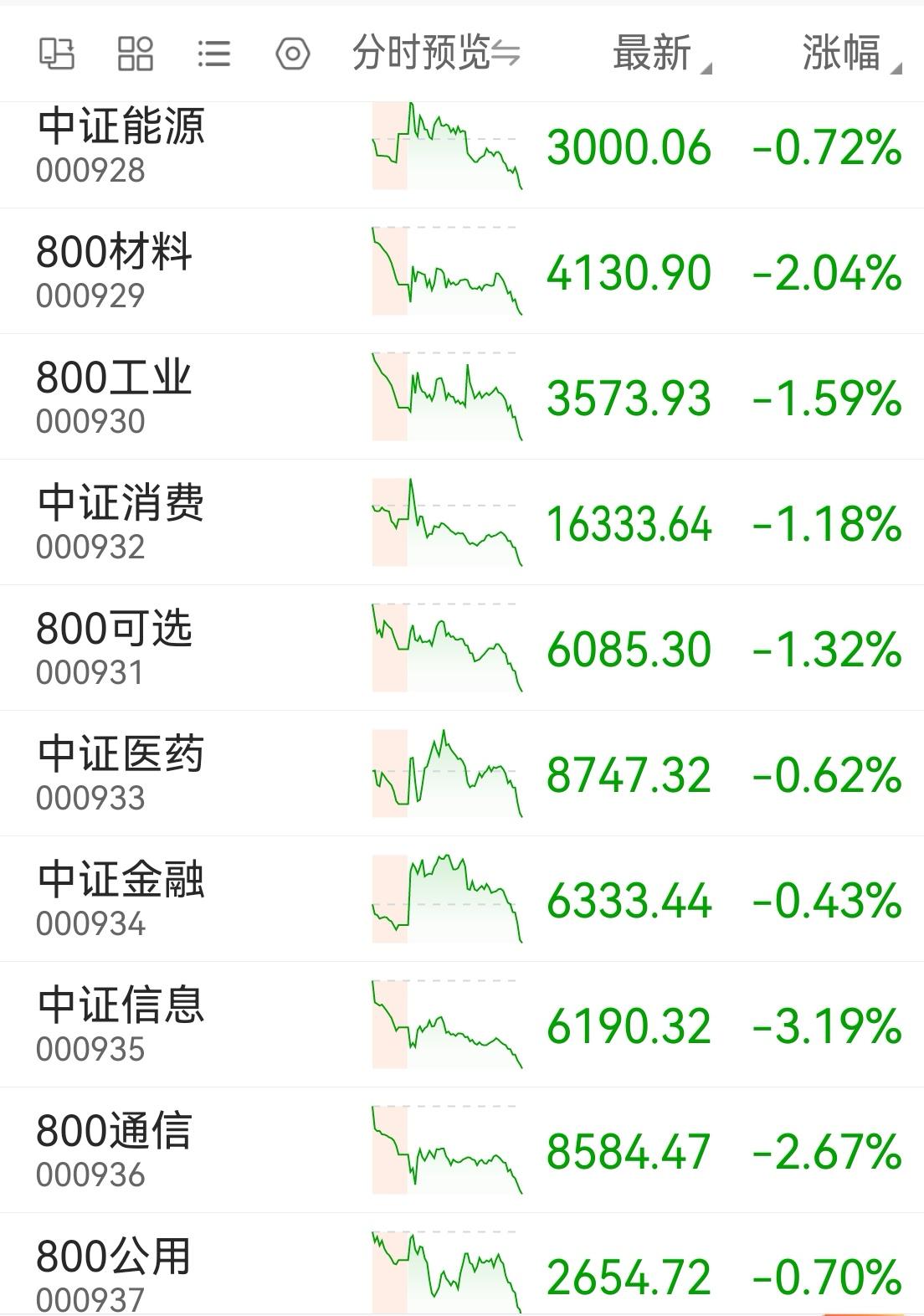The image size is (924, 1316).
Task: Open the circular target icon on toolbar
Action: coord(291,54)
